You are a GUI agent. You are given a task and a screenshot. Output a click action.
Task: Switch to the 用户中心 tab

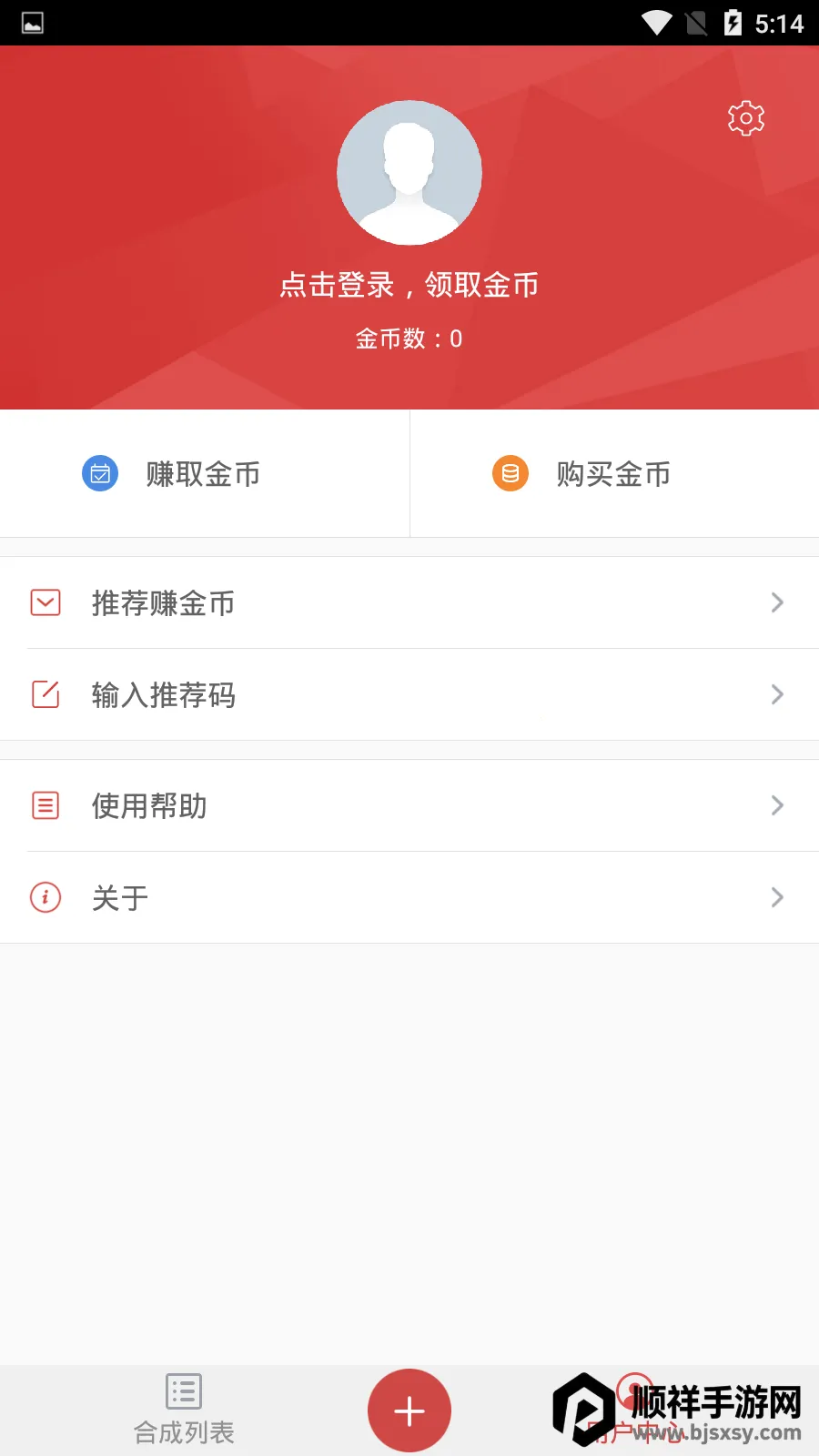tap(635, 1410)
